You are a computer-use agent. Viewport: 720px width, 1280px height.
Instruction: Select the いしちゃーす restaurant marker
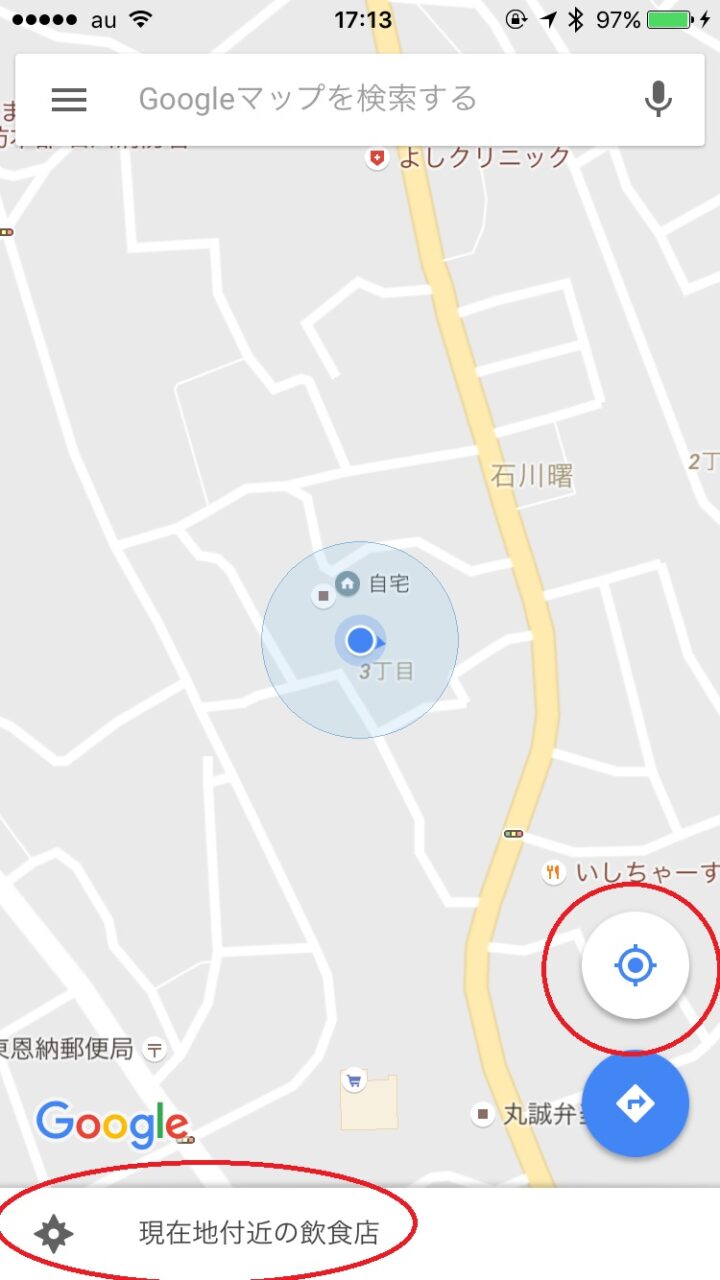554,873
